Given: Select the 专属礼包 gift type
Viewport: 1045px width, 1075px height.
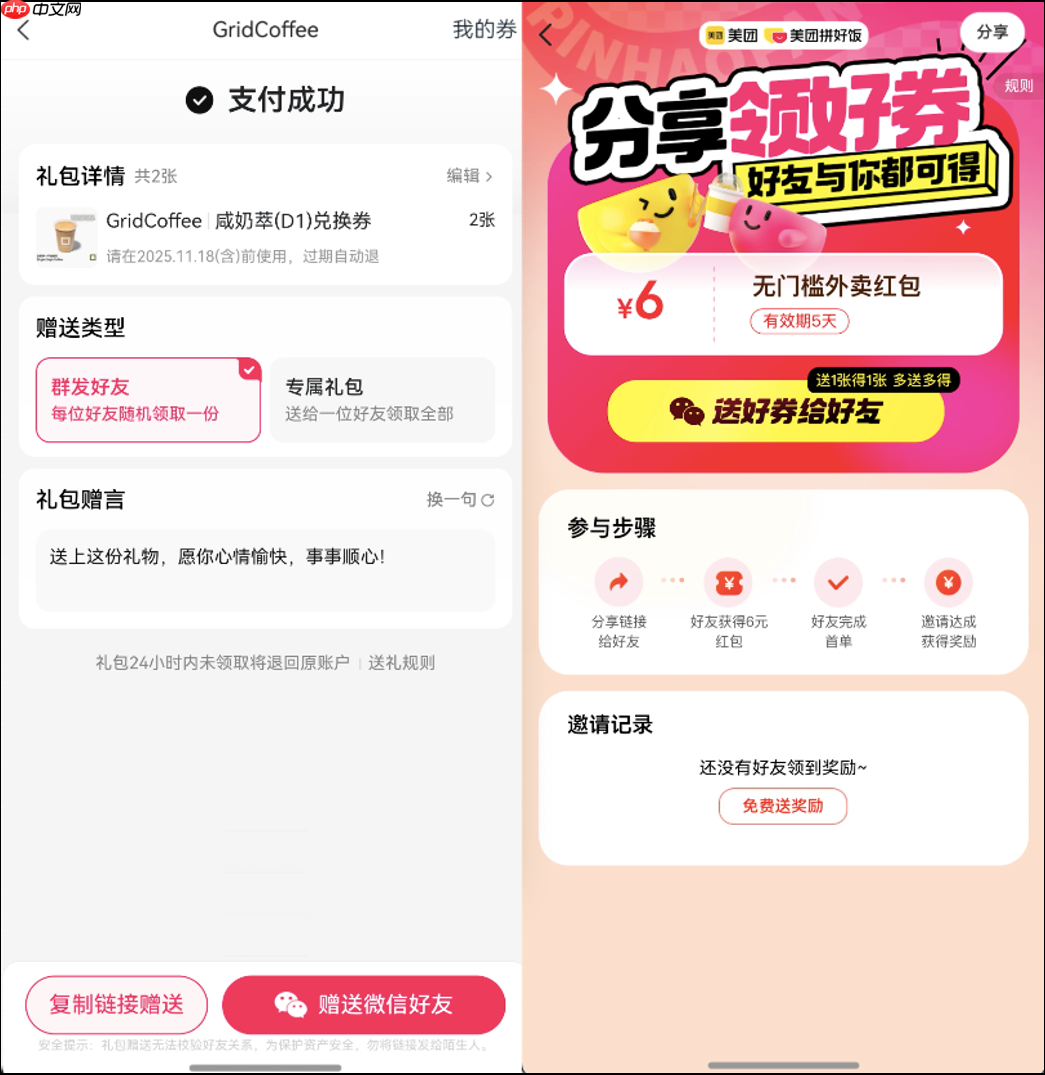Looking at the screenshot, I should (382, 400).
